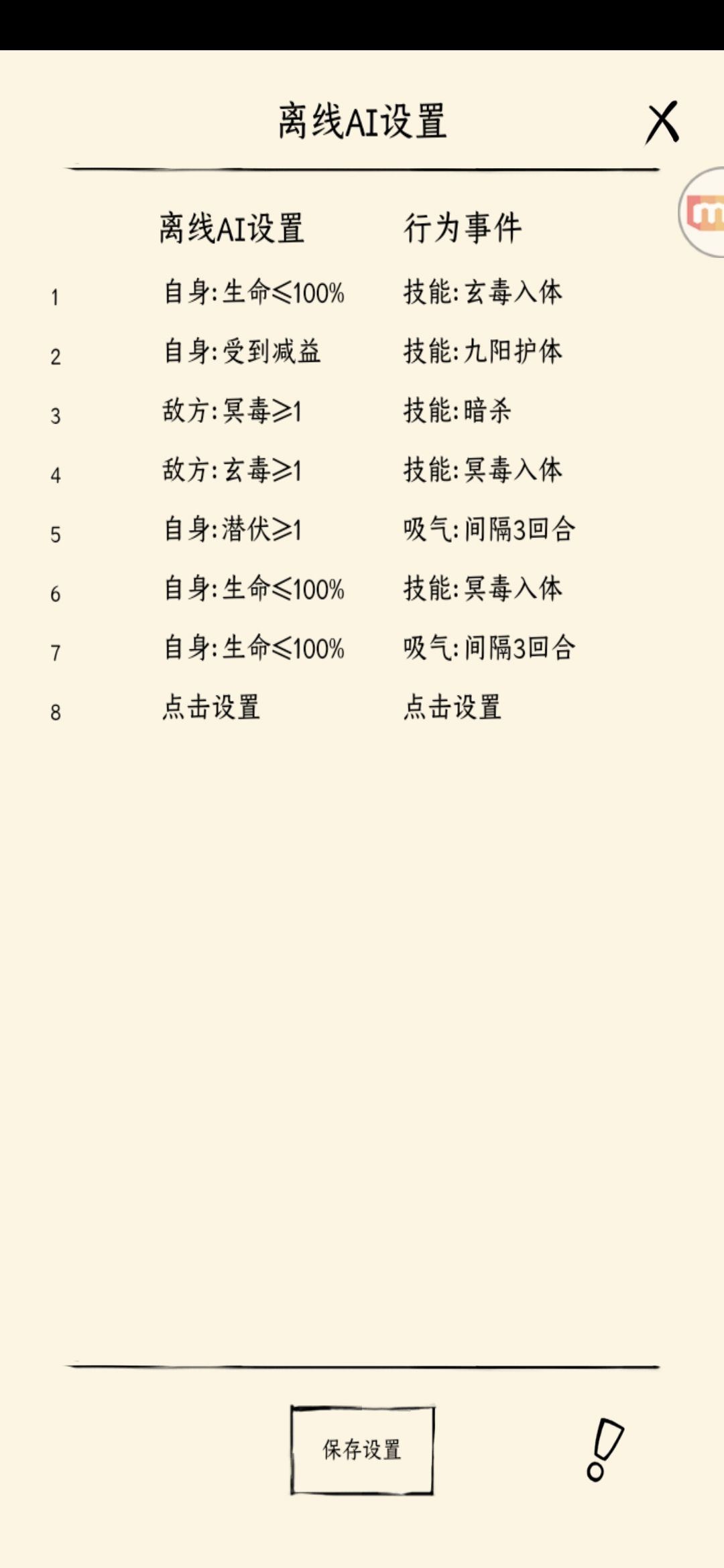Edit row 5 action 吸气:间隔3回合
The width and height of the screenshot is (724, 1568).
click(x=489, y=529)
